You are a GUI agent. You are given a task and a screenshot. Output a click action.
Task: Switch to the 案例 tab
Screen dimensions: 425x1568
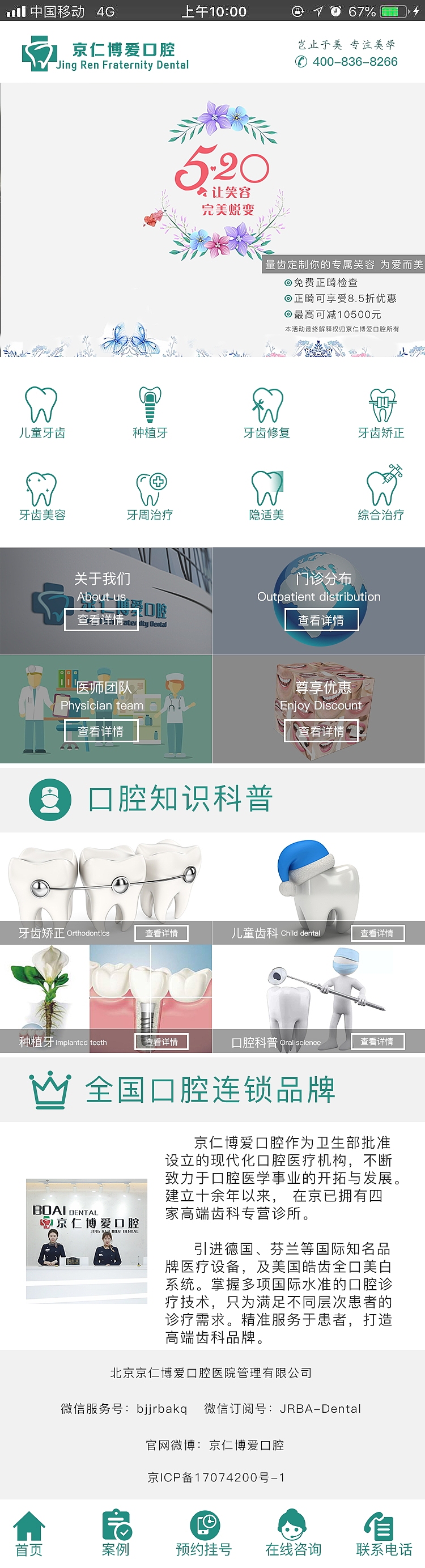pos(116,1533)
